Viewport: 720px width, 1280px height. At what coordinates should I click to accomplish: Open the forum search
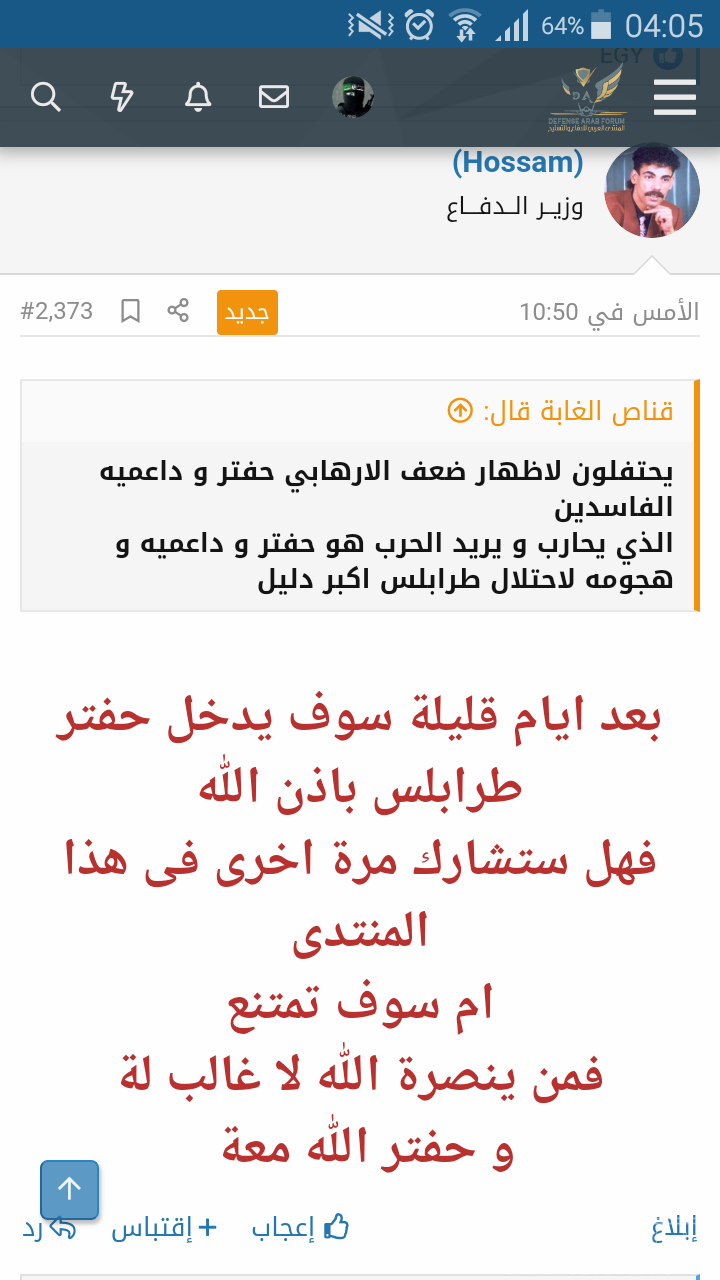[46, 97]
